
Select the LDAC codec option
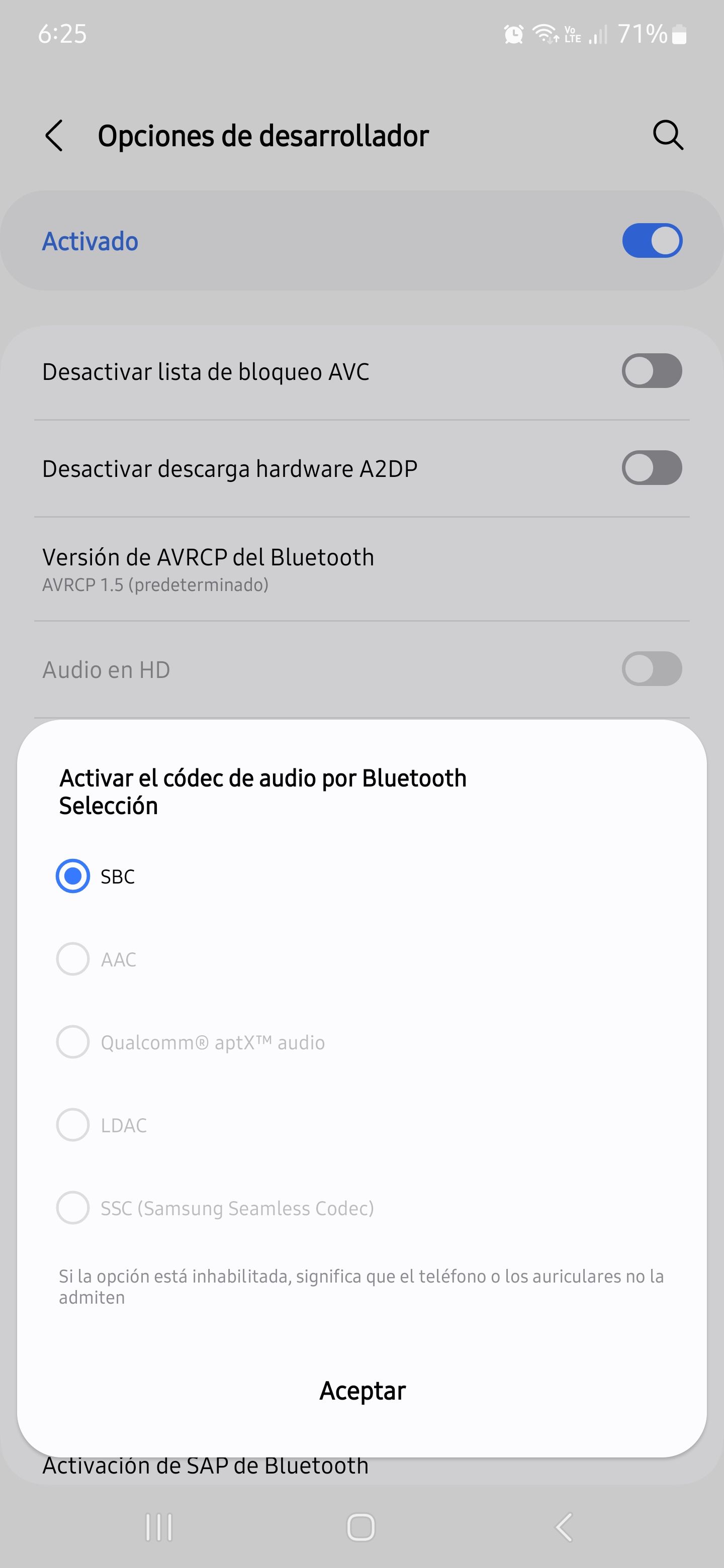(x=72, y=1125)
